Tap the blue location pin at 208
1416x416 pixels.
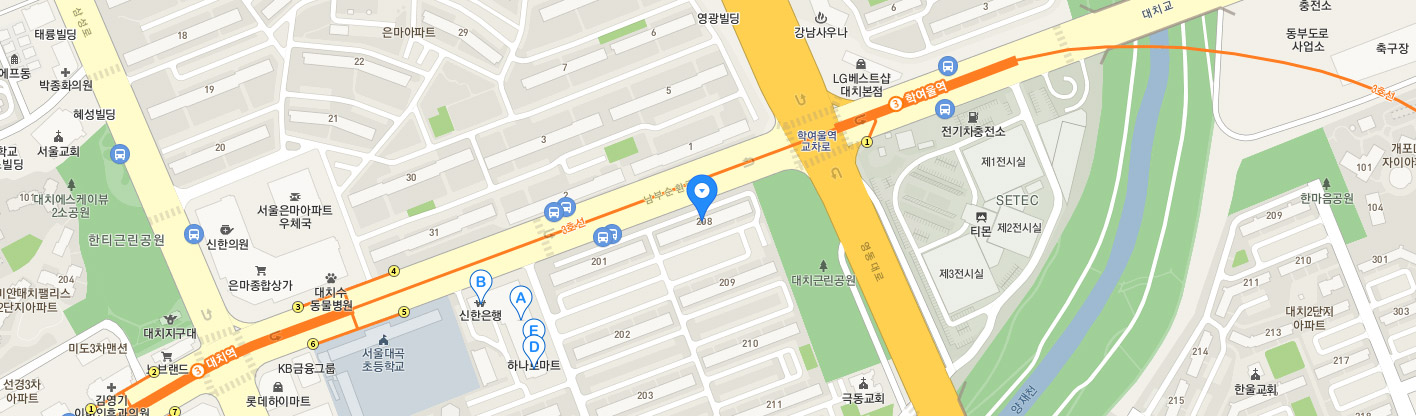click(x=703, y=191)
